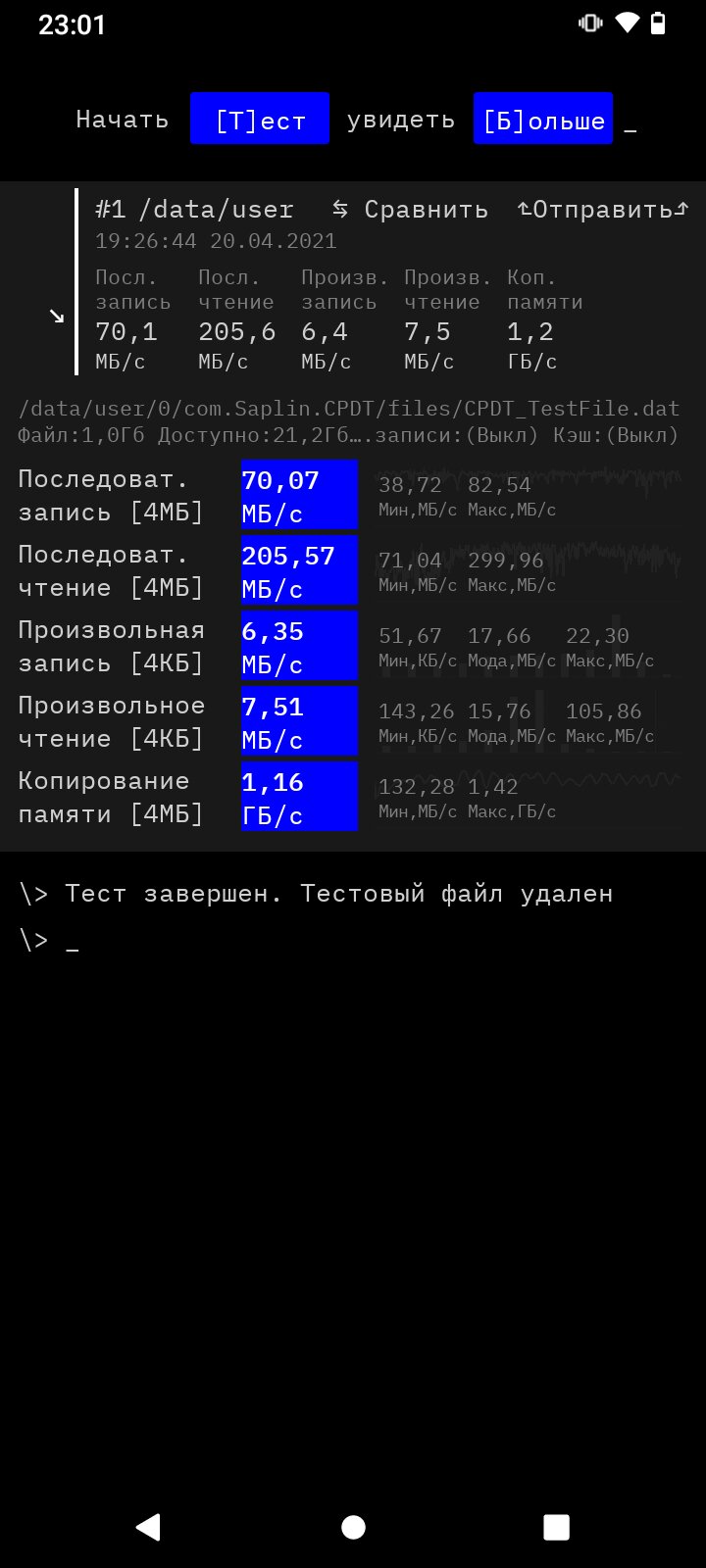The image size is (706, 1568).
Task: Collapse result #1 with the arrow icon
Action: coord(57,316)
